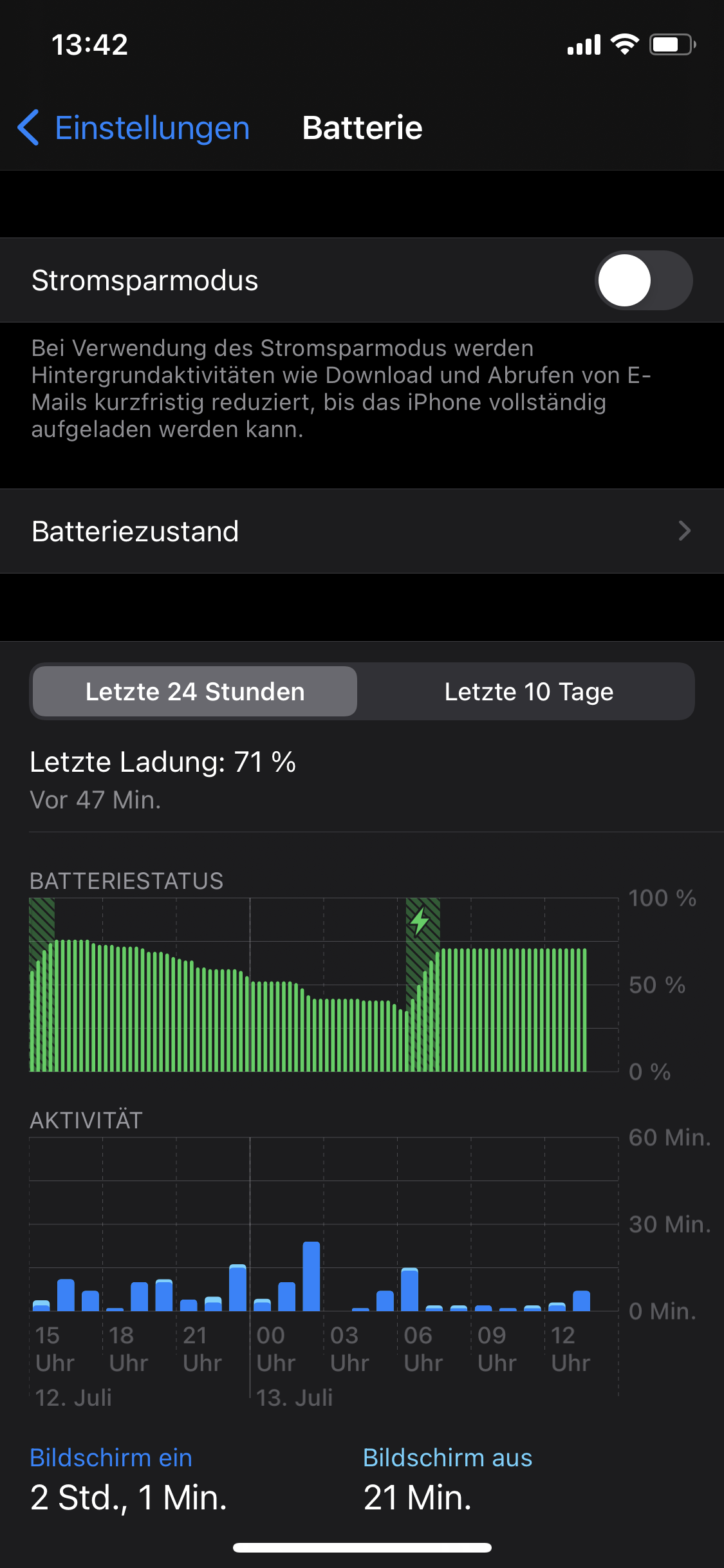Viewport: 724px width, 1568px height.
Task: Enable the Stromsparmodus switch
Action: (x=643, y=280)
